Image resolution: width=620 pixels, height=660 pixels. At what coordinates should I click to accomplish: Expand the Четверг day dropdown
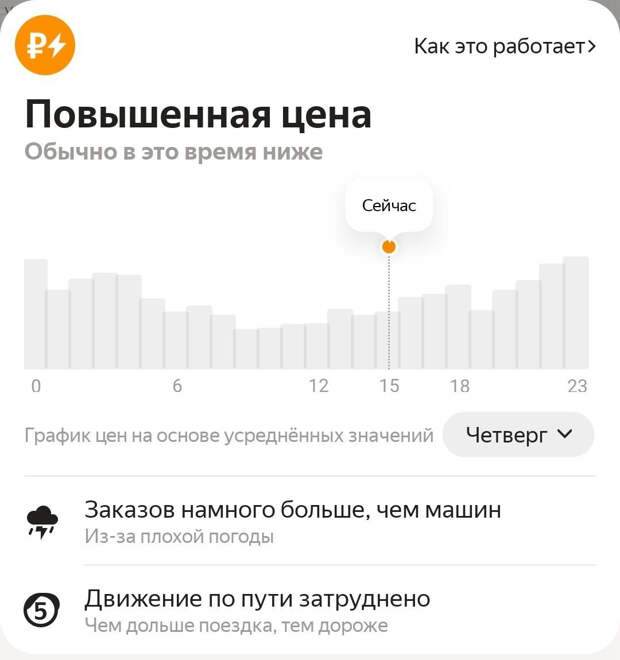518,435
